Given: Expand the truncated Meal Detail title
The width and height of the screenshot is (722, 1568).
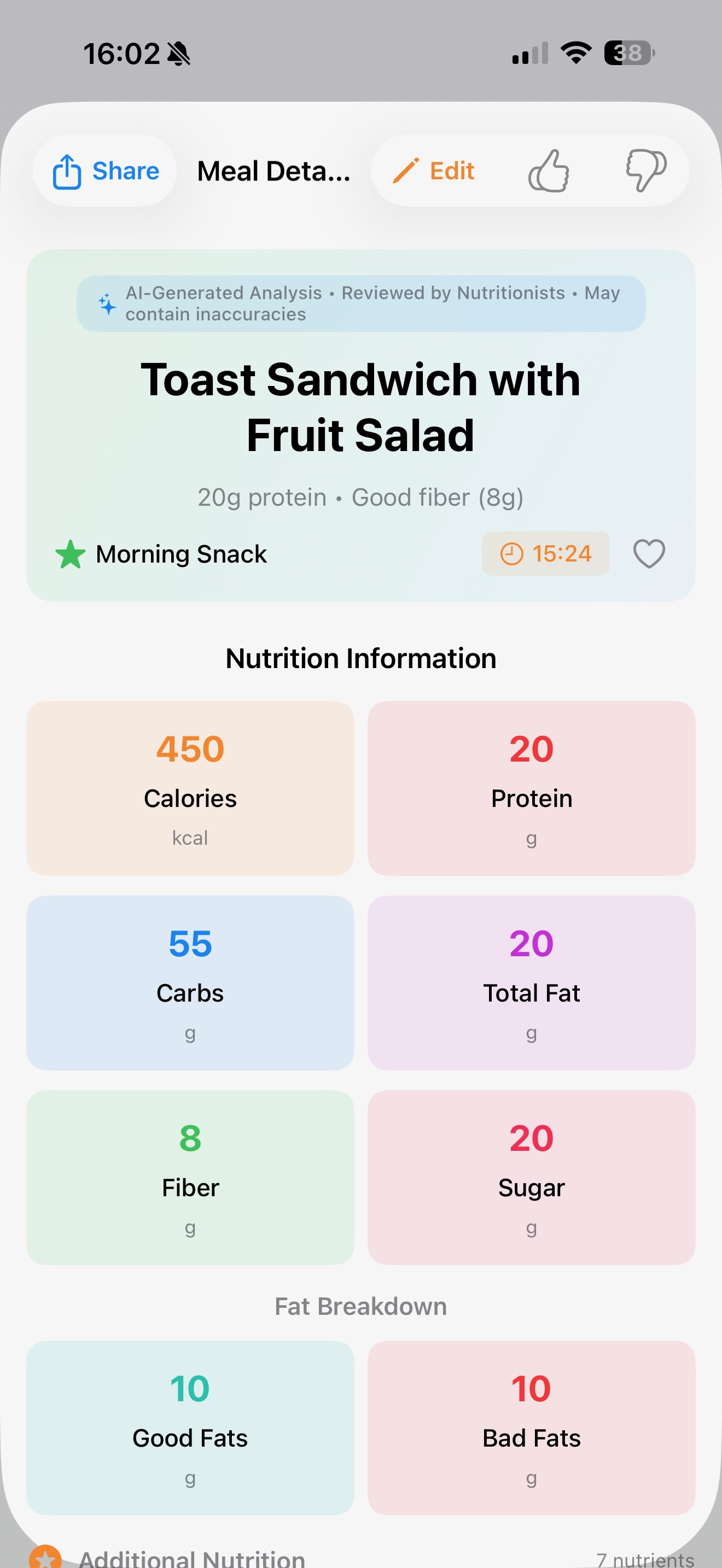Looking at the screenshot, I should pyautogui.click(x=274, y=171).
